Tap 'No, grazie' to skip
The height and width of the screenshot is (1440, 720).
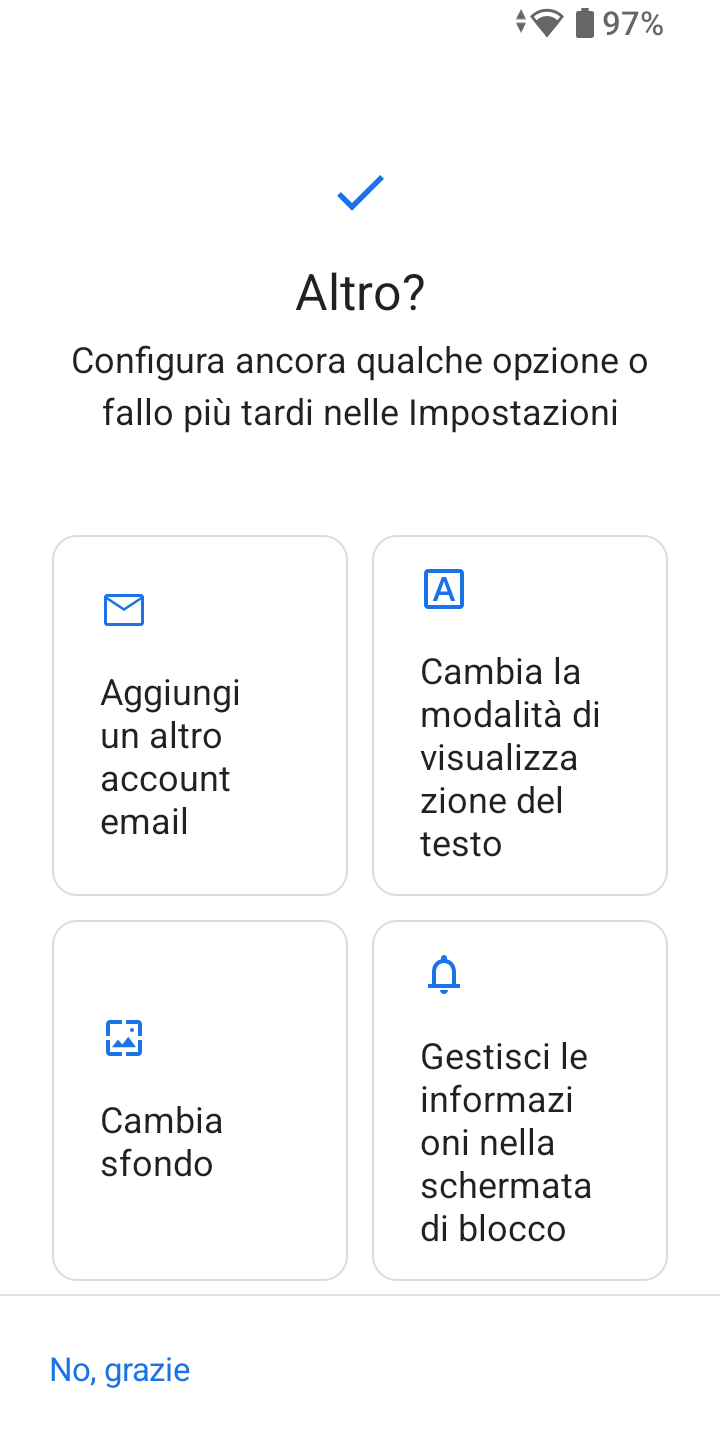pyautogui.click(x=120, y=1370)
